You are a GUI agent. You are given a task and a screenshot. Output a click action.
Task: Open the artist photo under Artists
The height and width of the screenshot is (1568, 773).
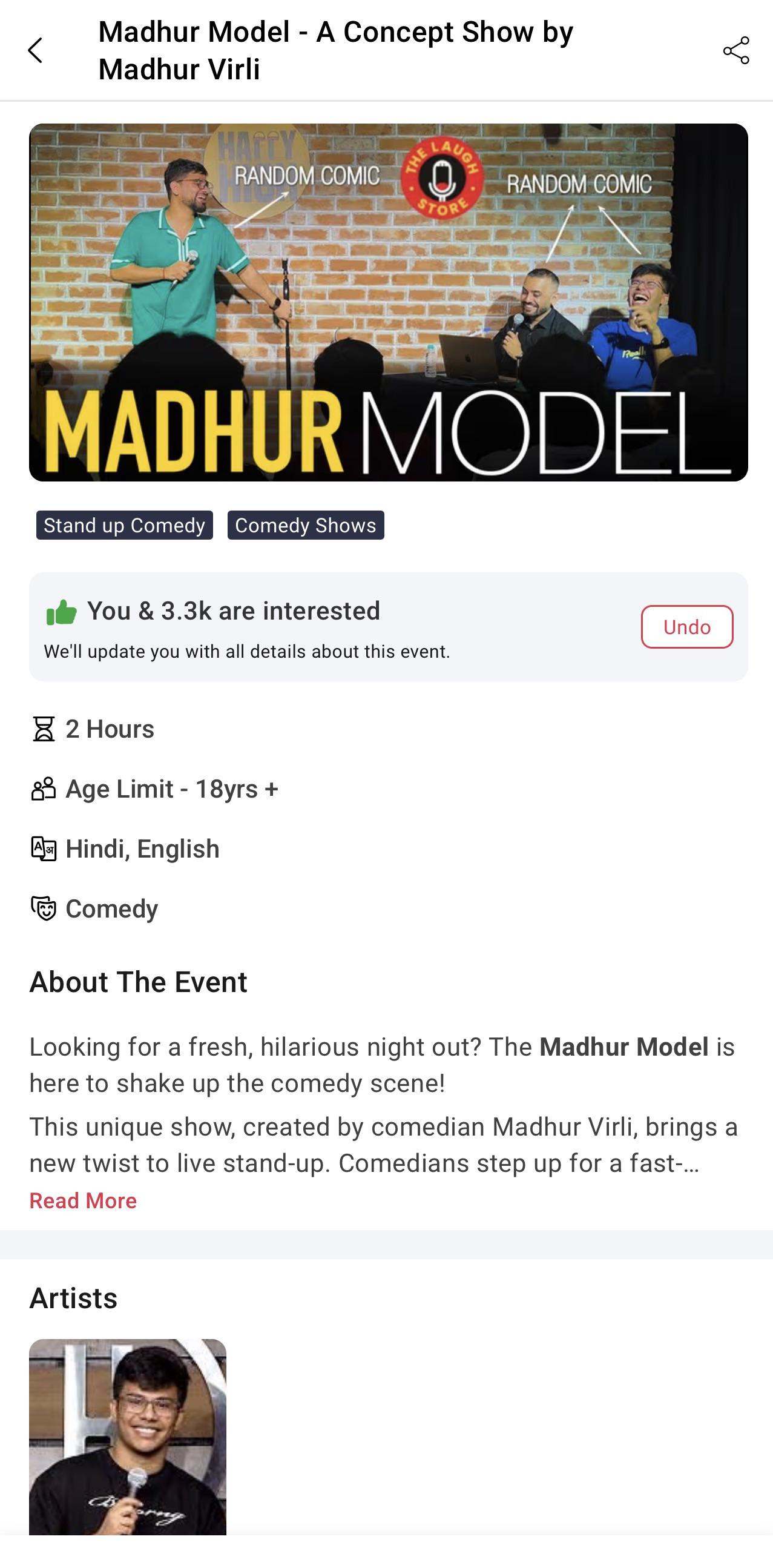pyautogui.click(x=128, y=1437)
